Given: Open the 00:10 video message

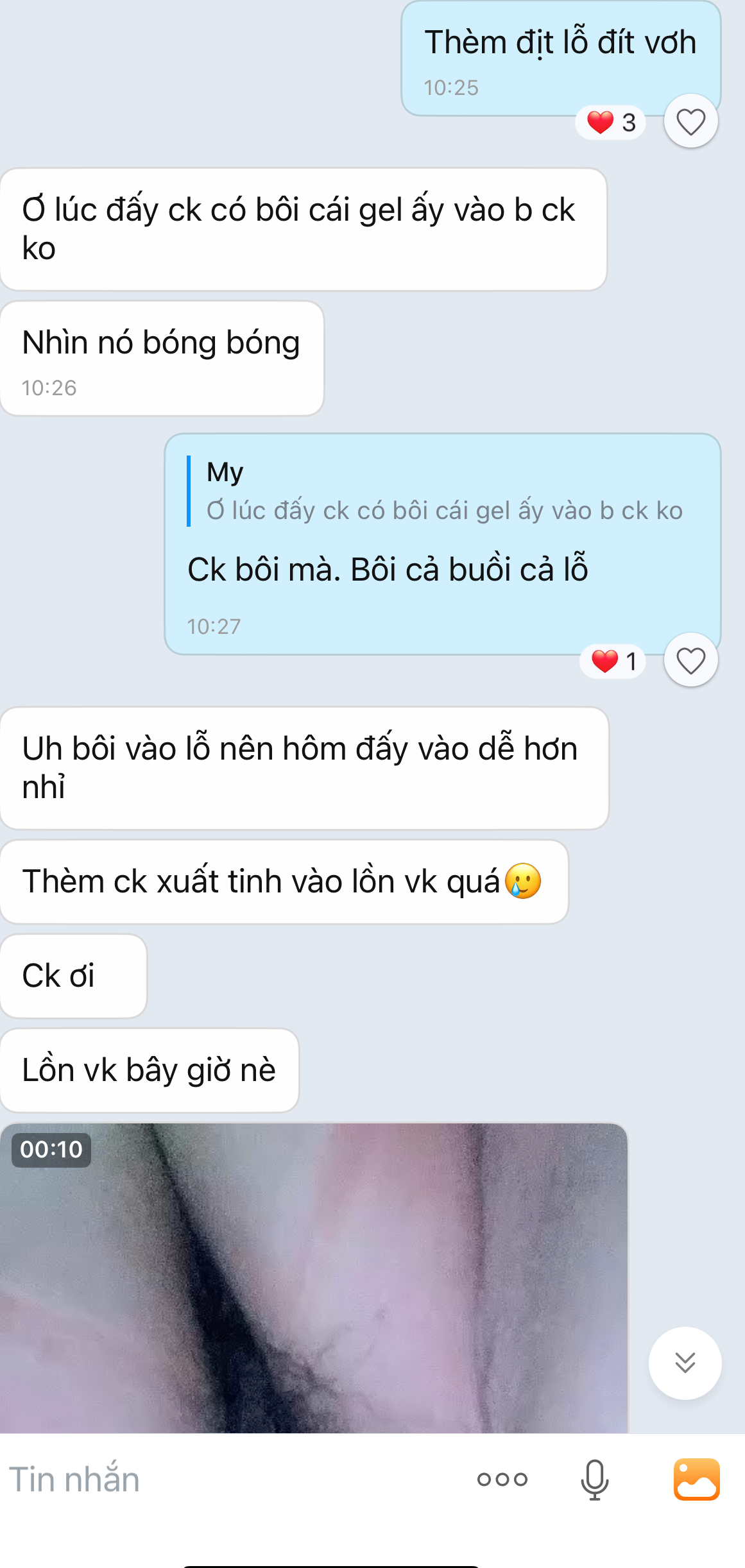Looking at the screenshot, I should coord(313,1277).
